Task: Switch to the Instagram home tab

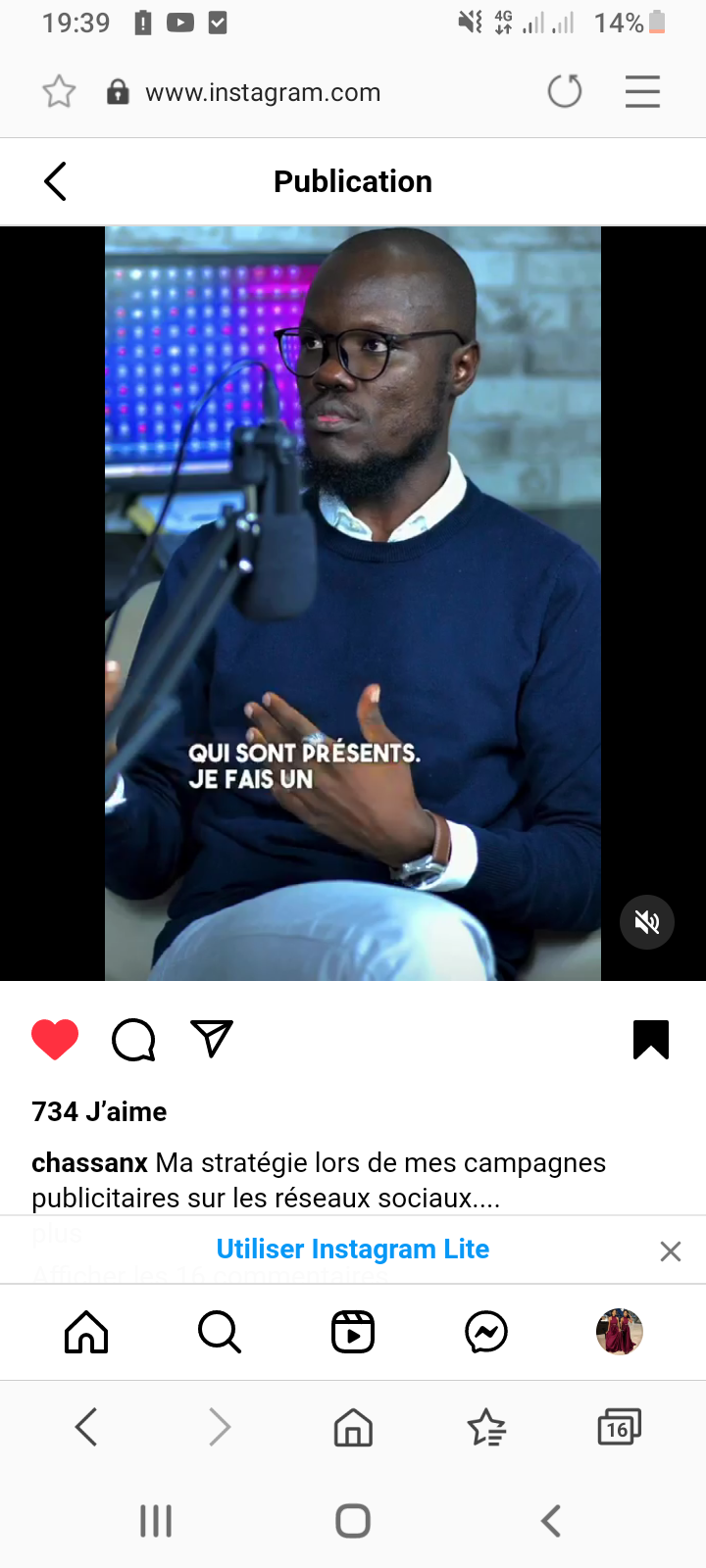Action: coord(86,1332)
